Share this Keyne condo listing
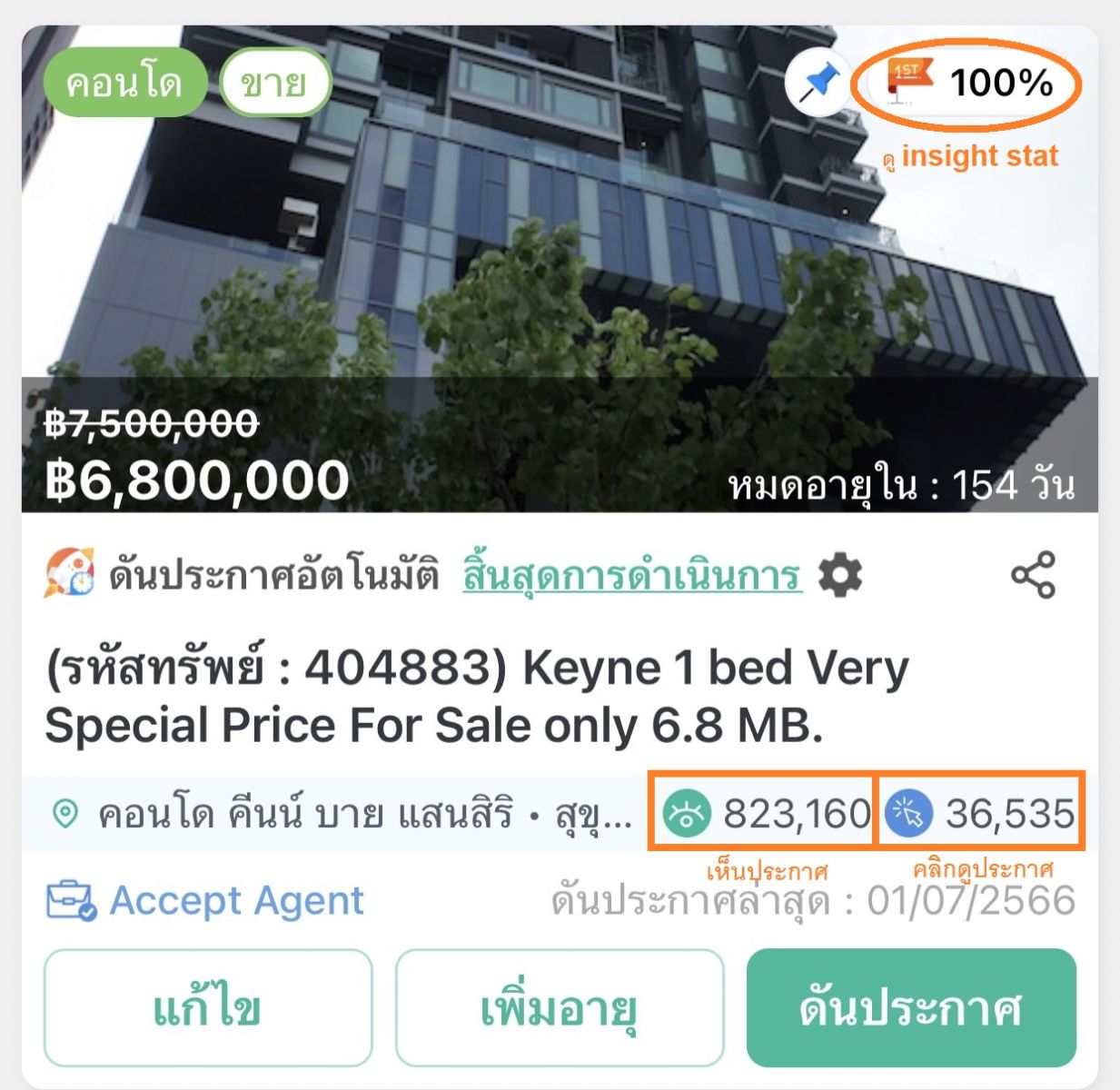The width and height of the screenshot is (1120, 1090). pyautogui.click(x=1034, y=575)
